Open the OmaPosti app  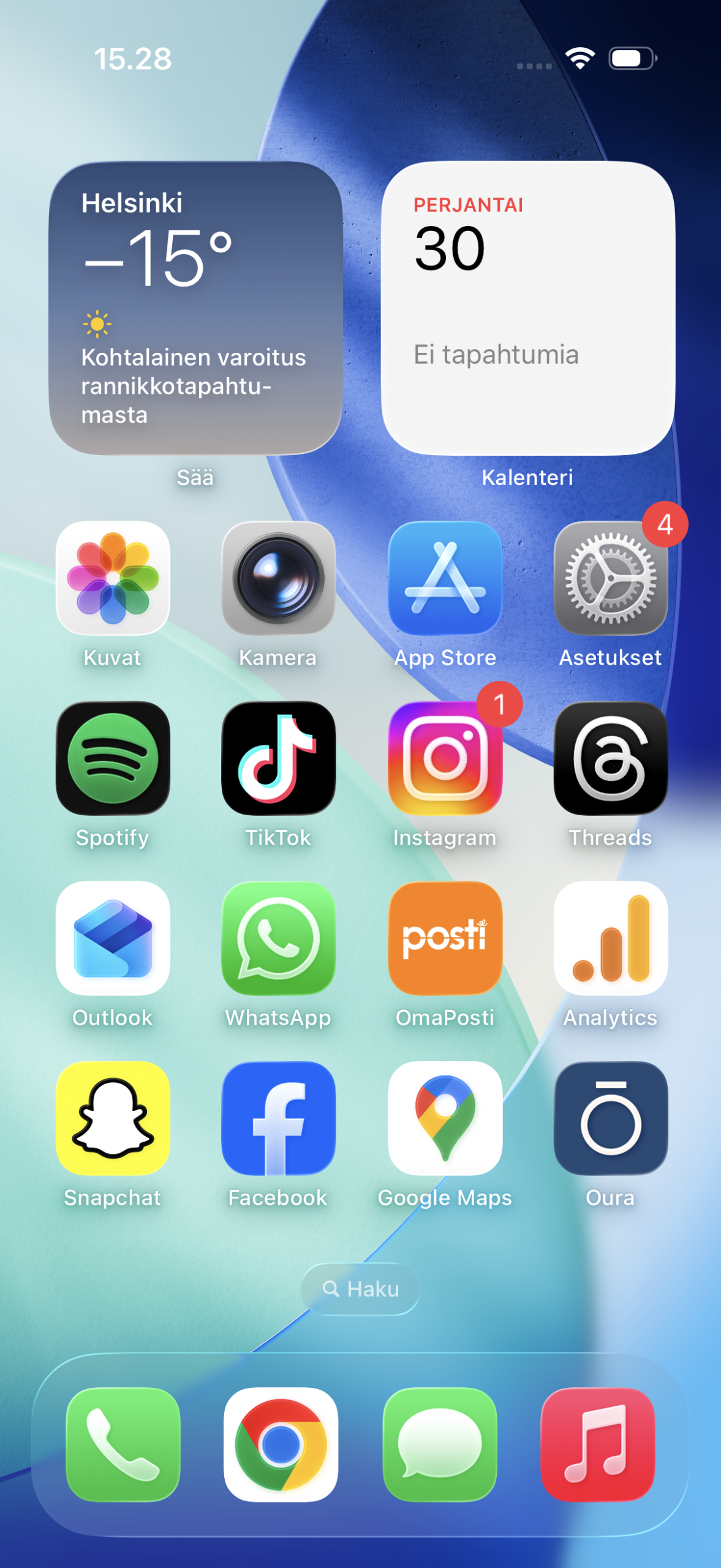(x=445, y=938)
